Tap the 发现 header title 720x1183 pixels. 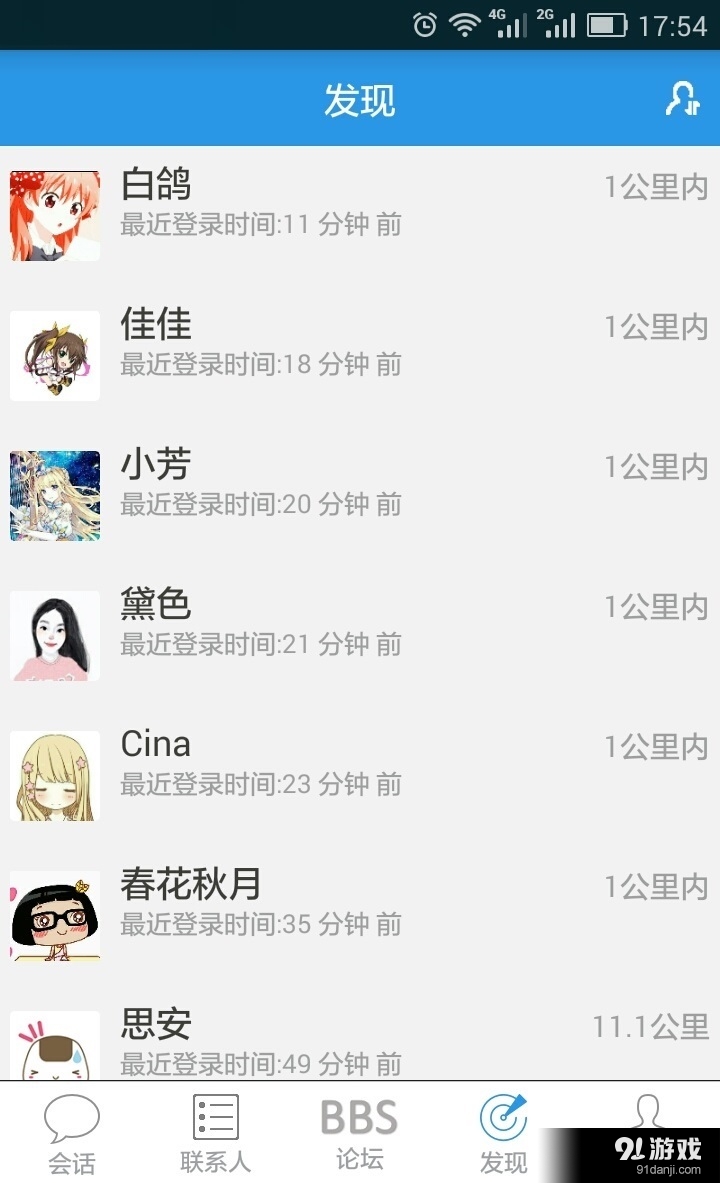[359, 99]
